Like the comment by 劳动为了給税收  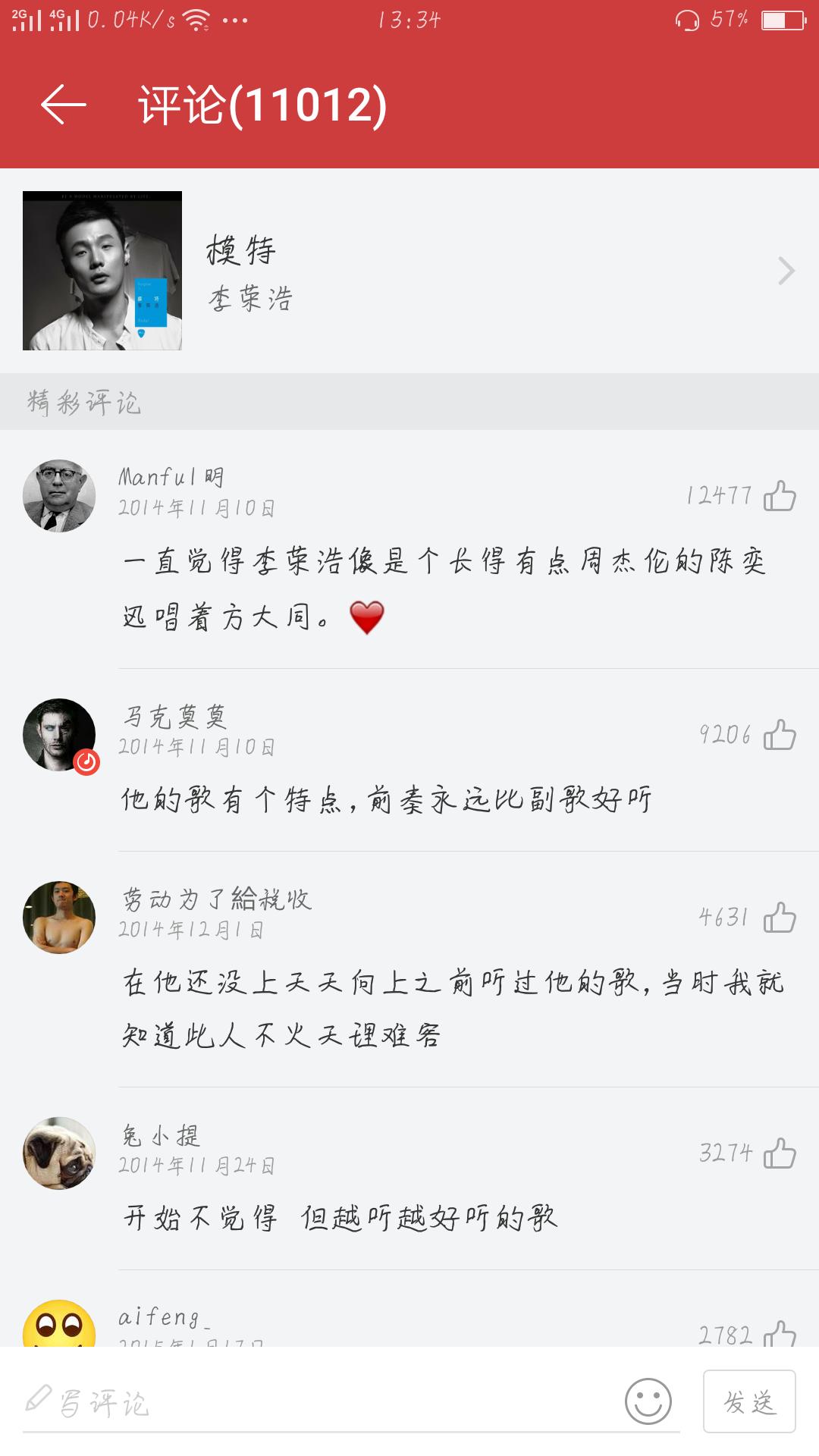point(777,915)
